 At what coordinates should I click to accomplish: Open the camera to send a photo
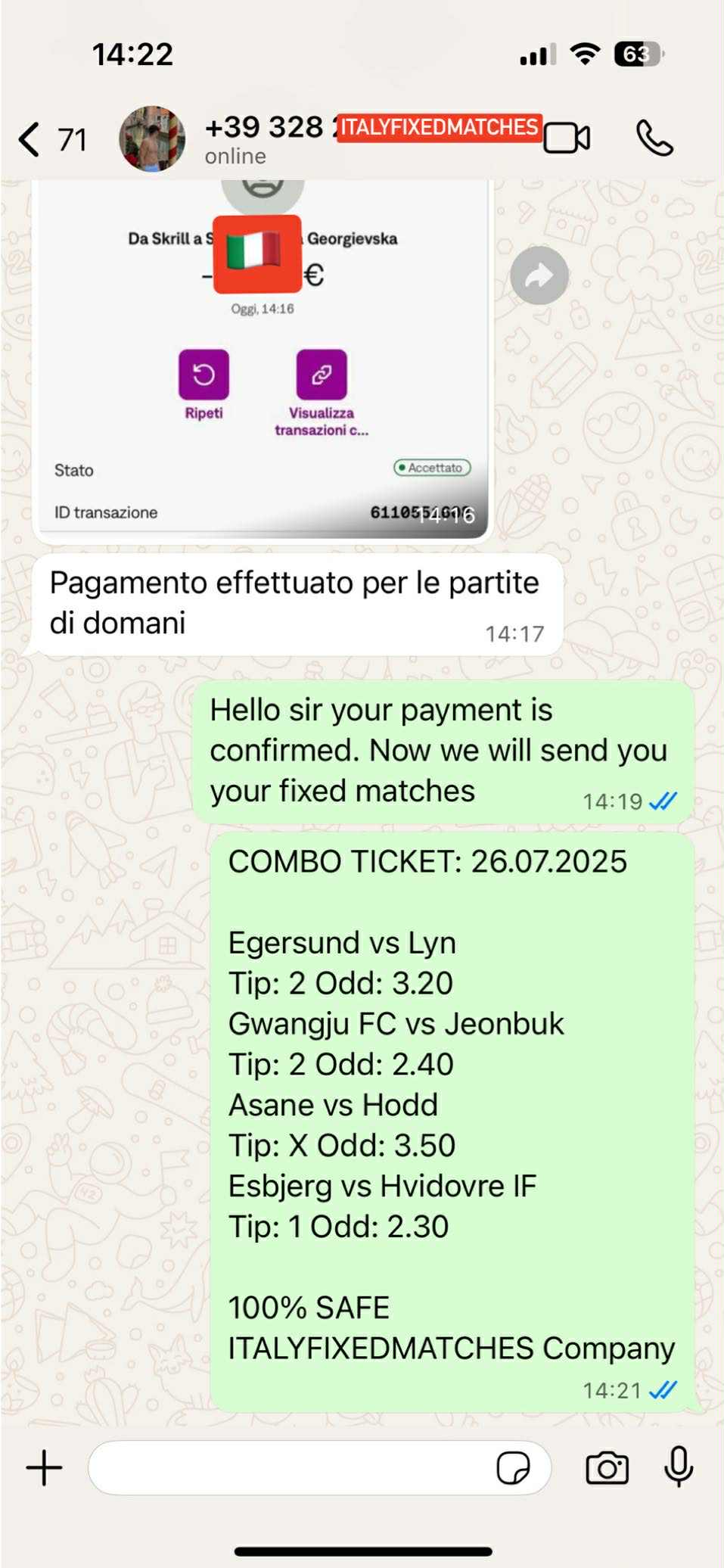click(607, 1467)
